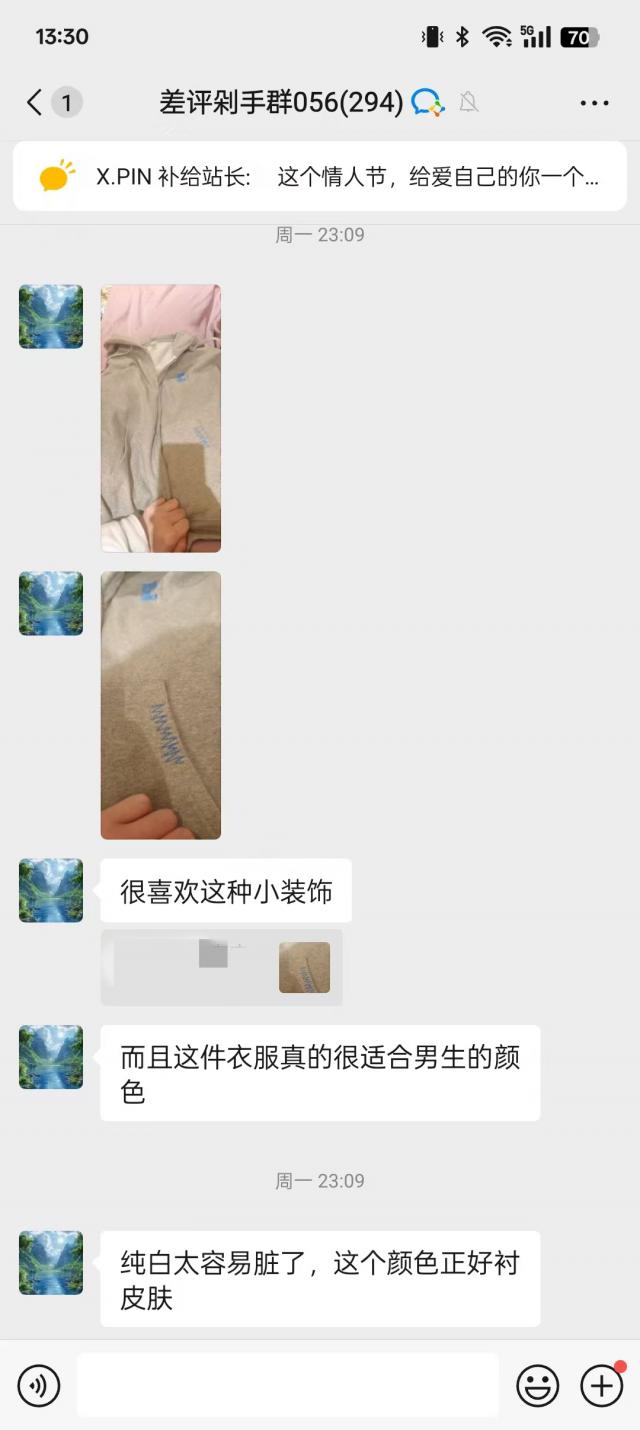Open the group title 差评剁手群056 details

(x=281, y=102)
